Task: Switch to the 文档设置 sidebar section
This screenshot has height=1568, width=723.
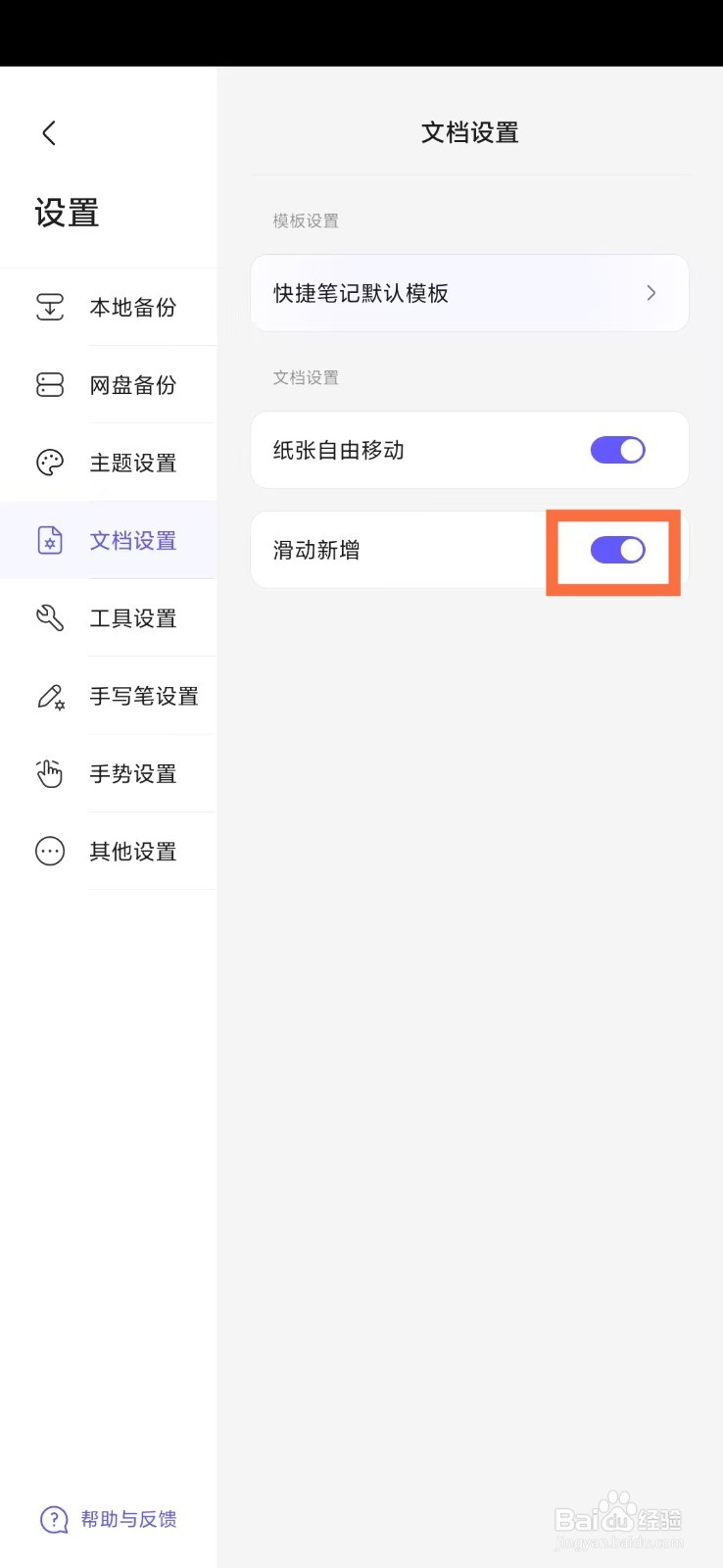Action: pyautogui.click(x=132, y=540)
